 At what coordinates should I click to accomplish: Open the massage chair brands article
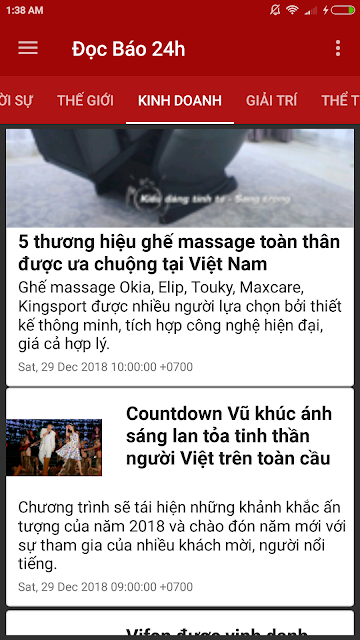(x=180, y=258)
